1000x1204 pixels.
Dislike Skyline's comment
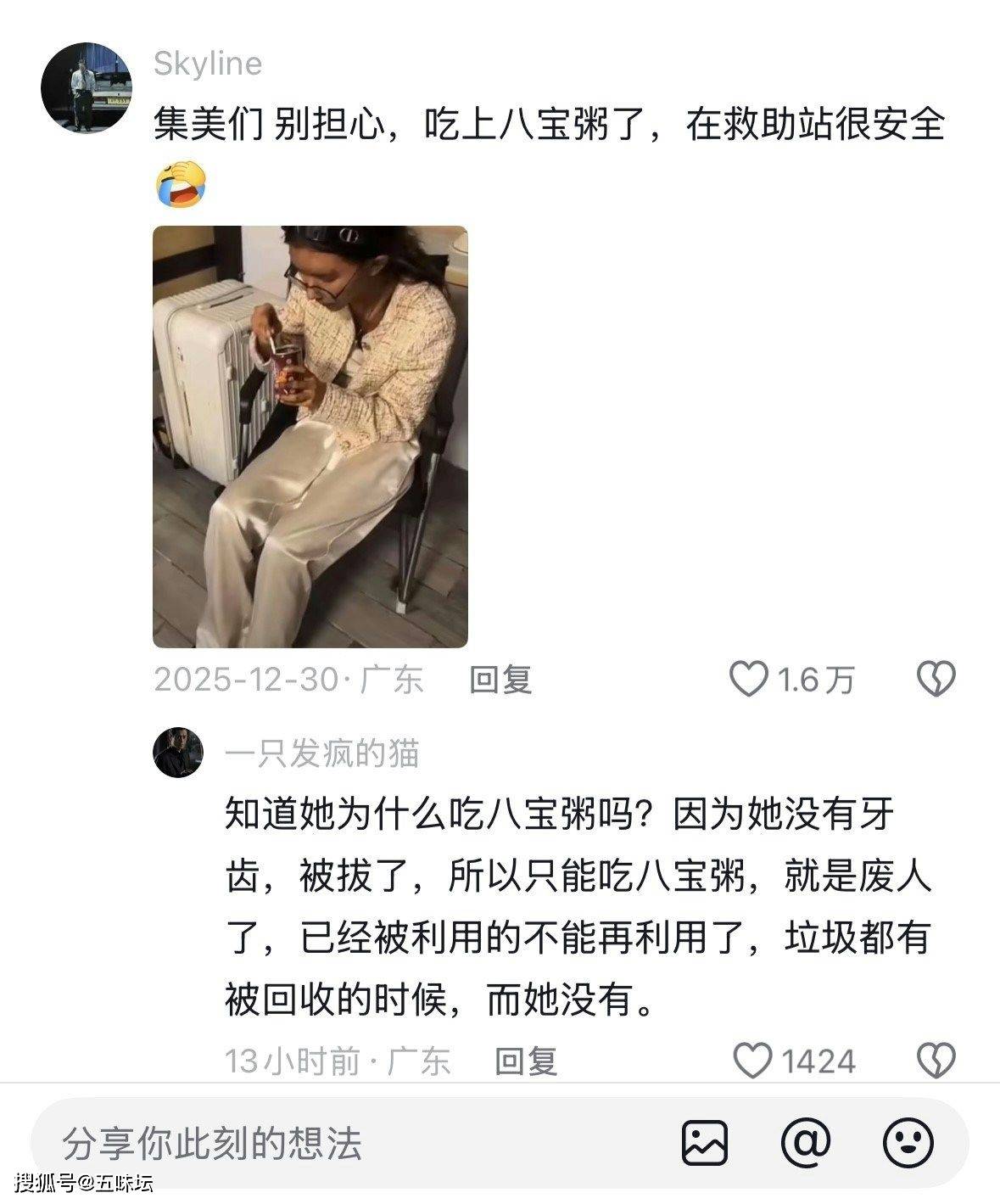(x=936, y=680)
